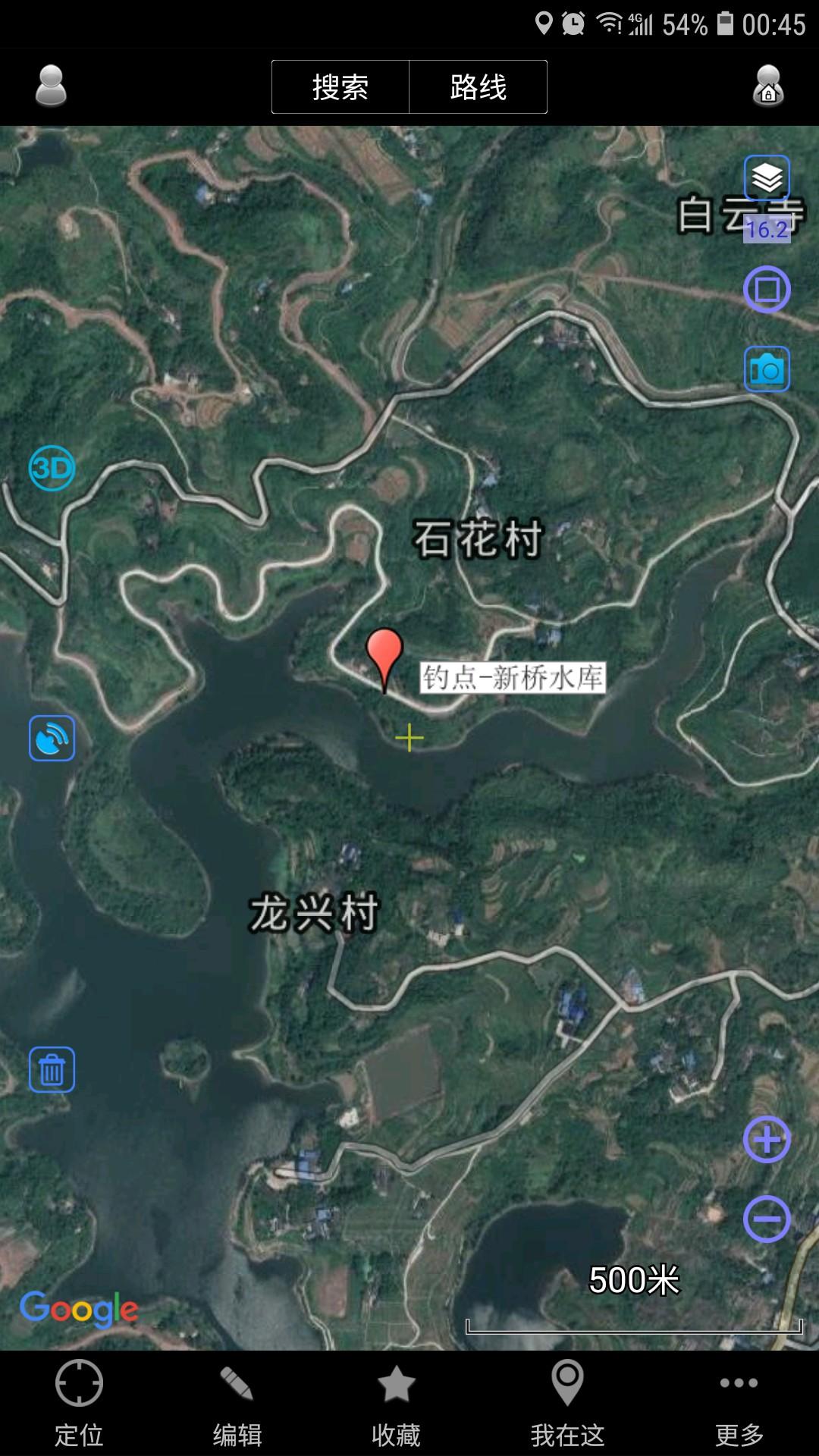
Task: Open 收藏 favorites
Action: [396, 1403]
